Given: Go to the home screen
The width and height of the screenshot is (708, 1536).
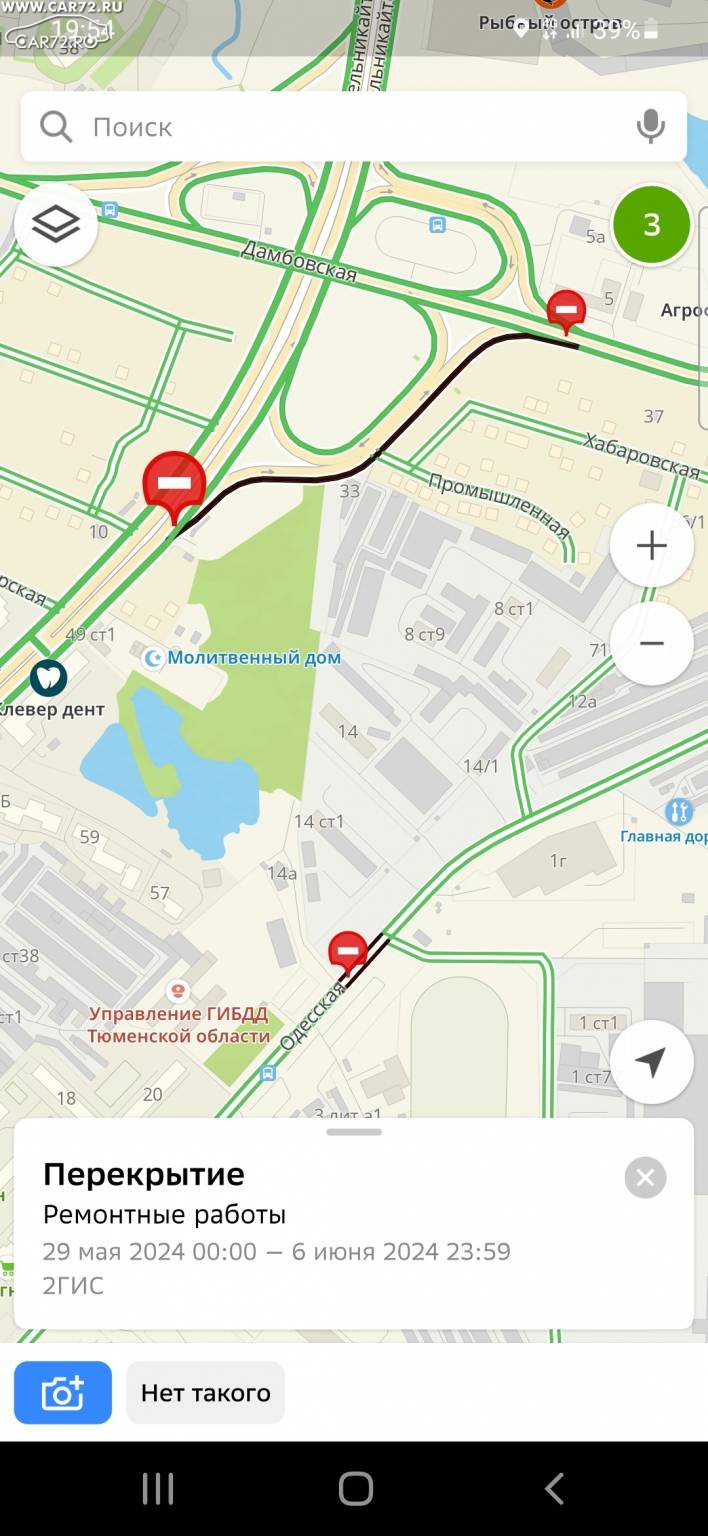Looking at the screenshot, I should pos(355,1488).
